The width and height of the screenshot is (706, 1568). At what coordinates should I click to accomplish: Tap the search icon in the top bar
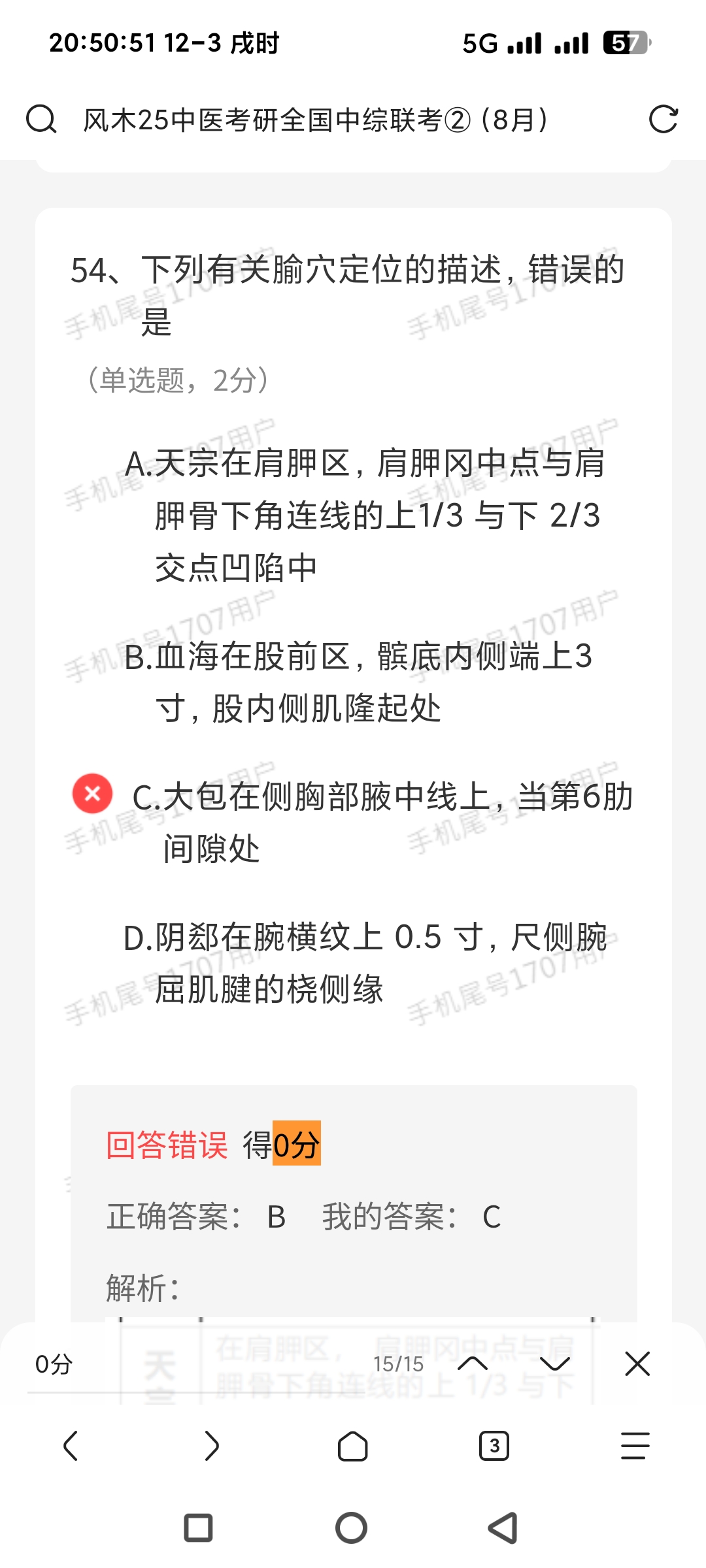41,120
